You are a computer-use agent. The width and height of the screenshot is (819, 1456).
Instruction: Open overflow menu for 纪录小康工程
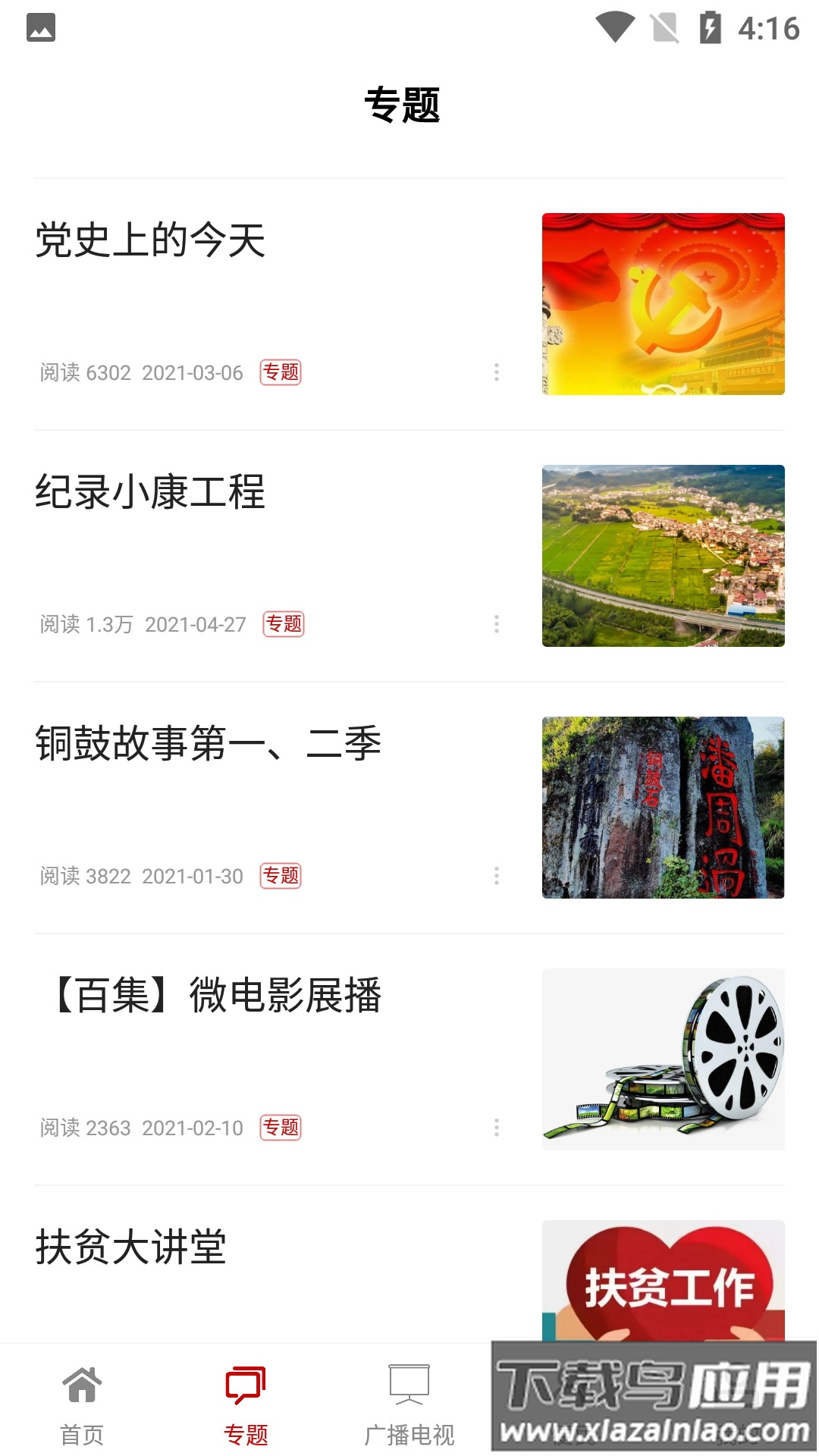pos(497,624)
